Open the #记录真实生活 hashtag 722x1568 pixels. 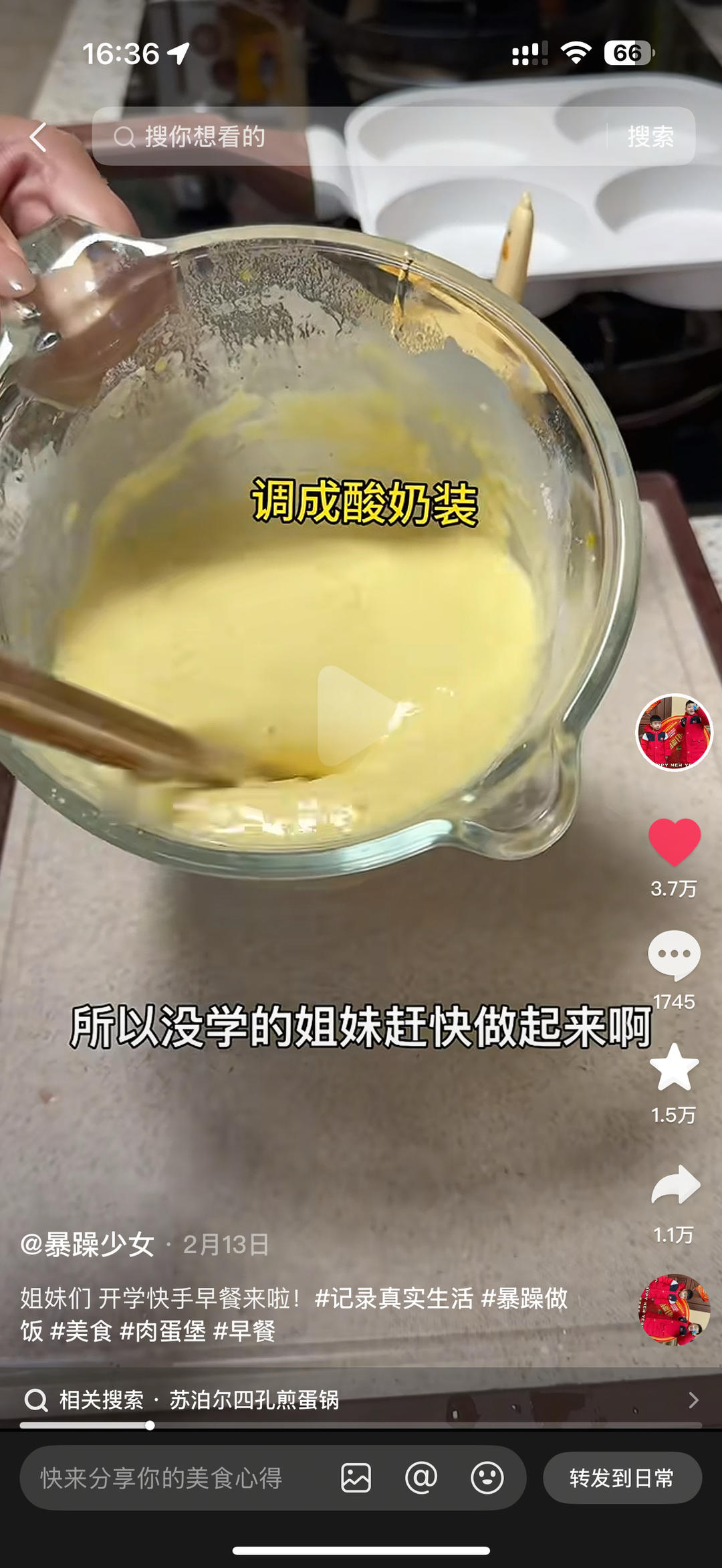393,1298
